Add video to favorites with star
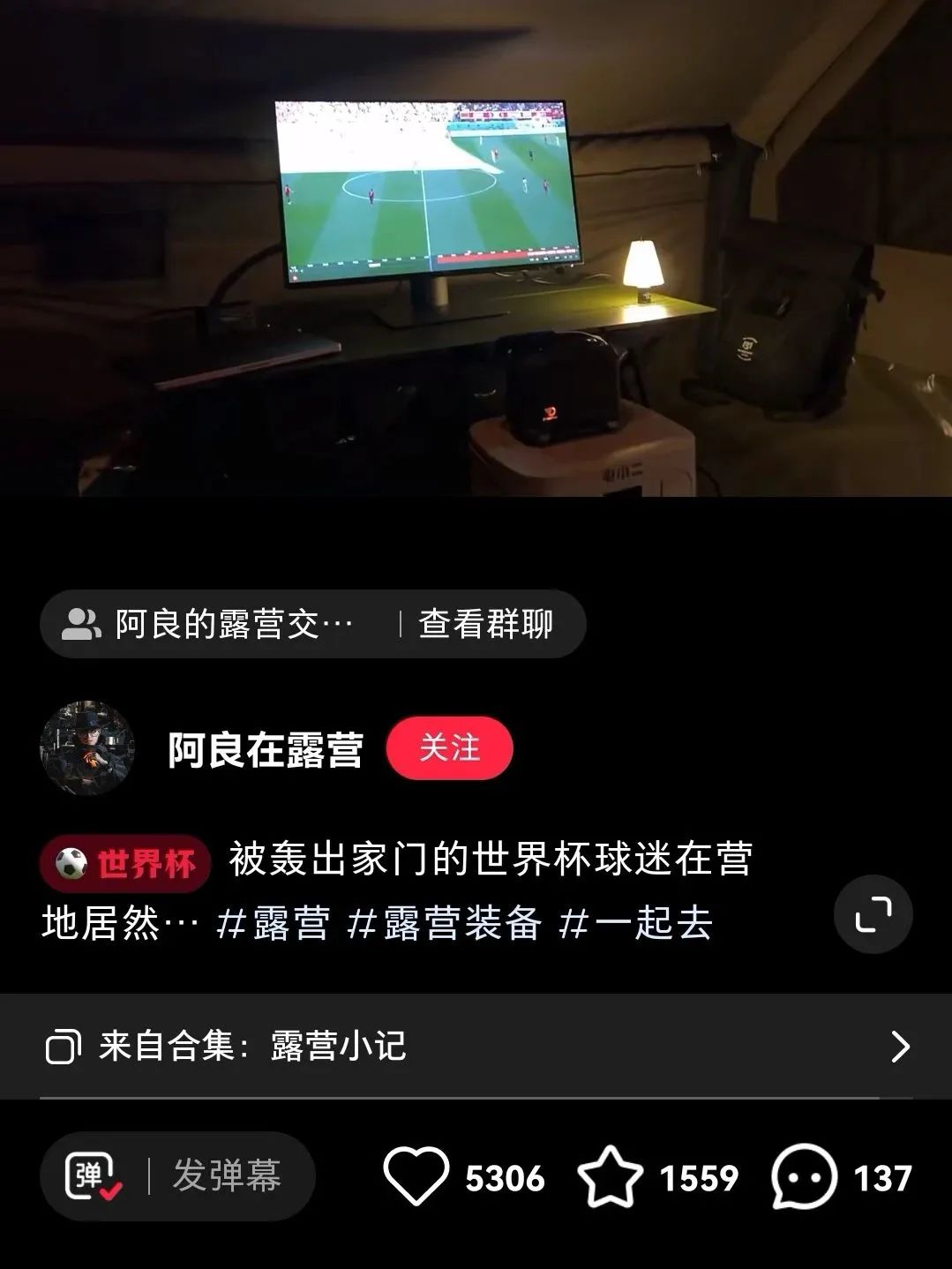 610,1176
